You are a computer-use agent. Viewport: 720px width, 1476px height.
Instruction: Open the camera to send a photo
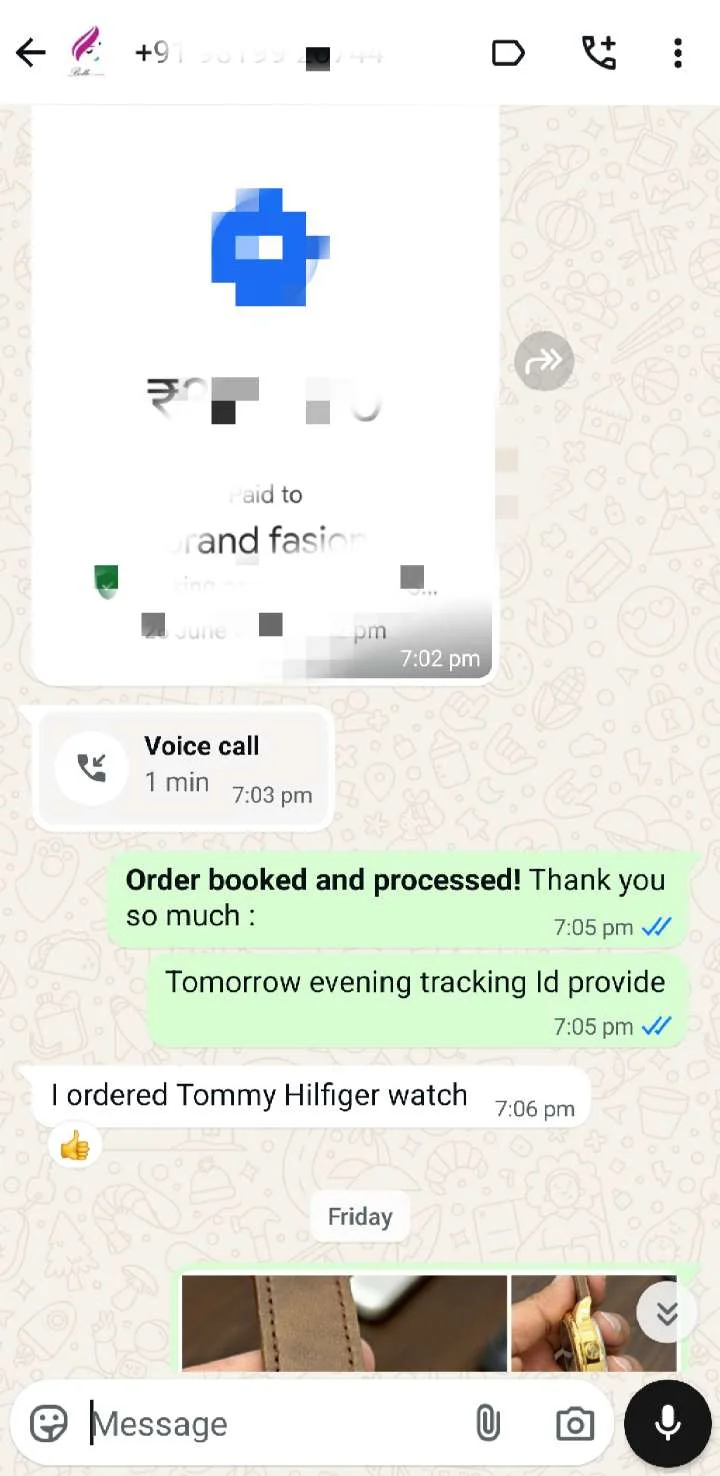pos(574,1423)
